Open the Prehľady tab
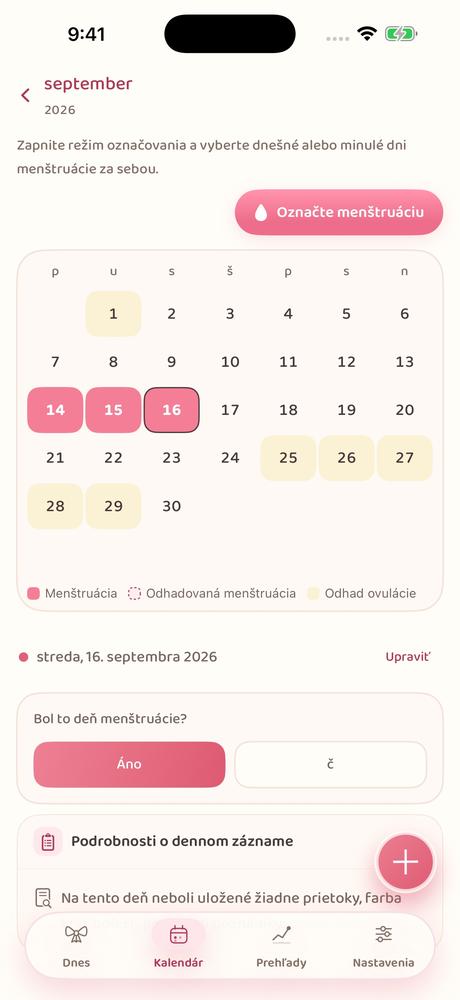Screen dimensions: 460x1000 tap(281, 946)
